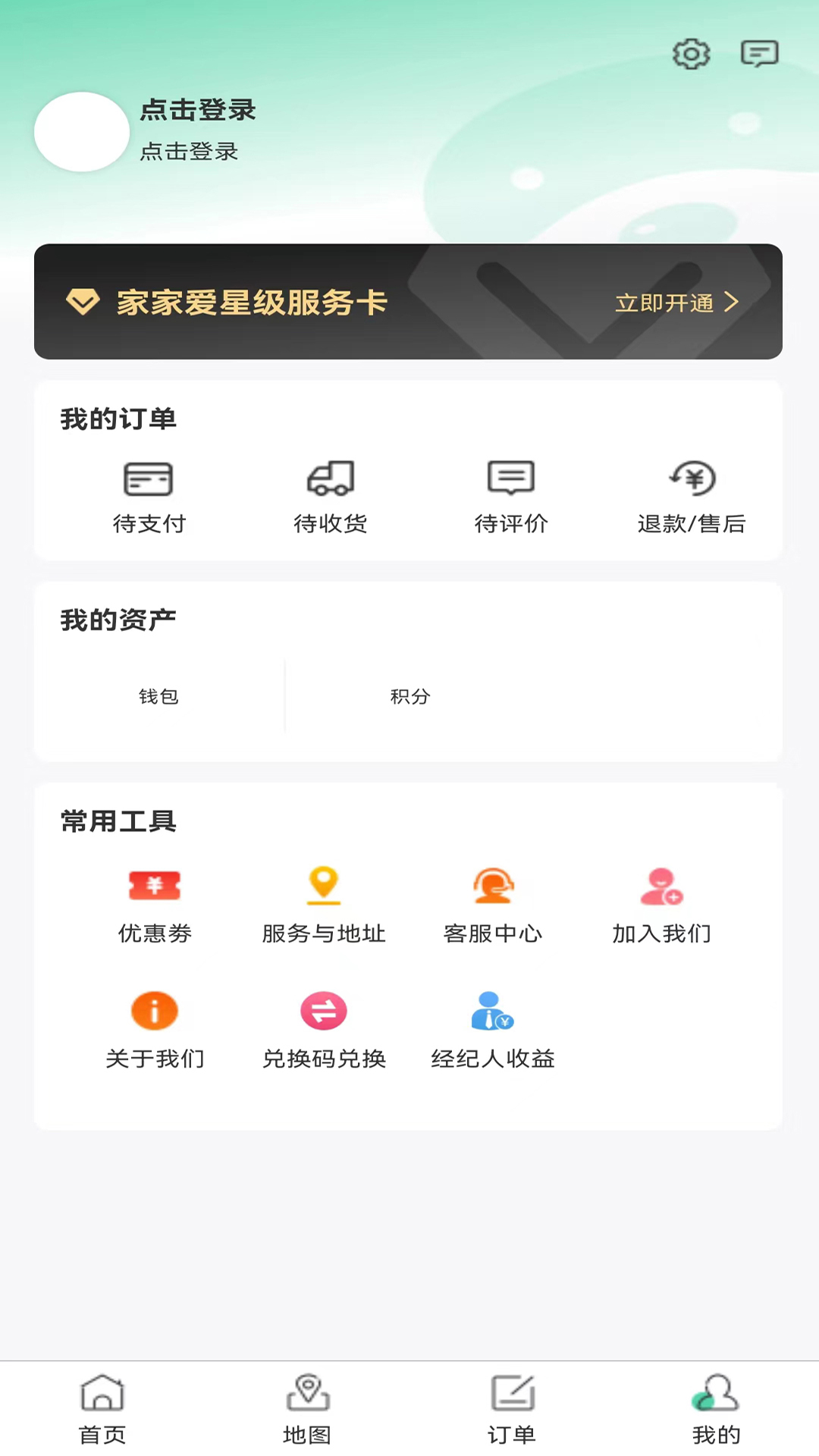The height and width of the screenshot is (1456, 819).
Task: Switch to the 订单 orders tab
Action: coord(512,1409)
